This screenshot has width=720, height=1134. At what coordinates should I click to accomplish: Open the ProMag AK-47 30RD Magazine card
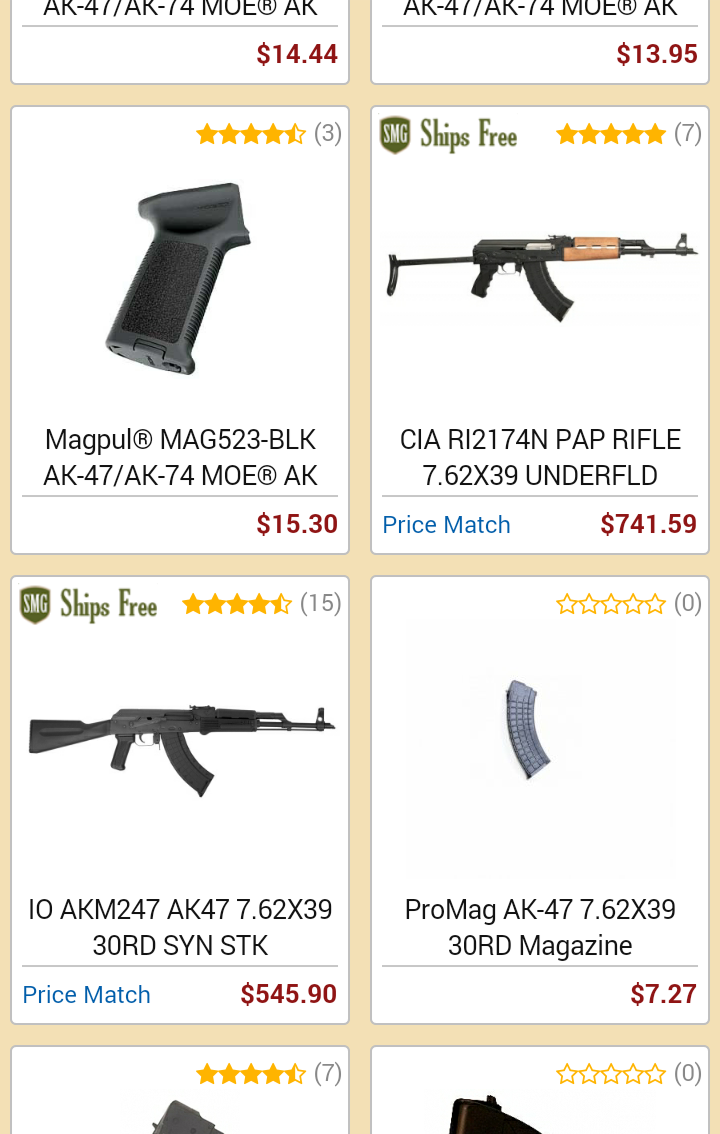[x=540, y=800]
